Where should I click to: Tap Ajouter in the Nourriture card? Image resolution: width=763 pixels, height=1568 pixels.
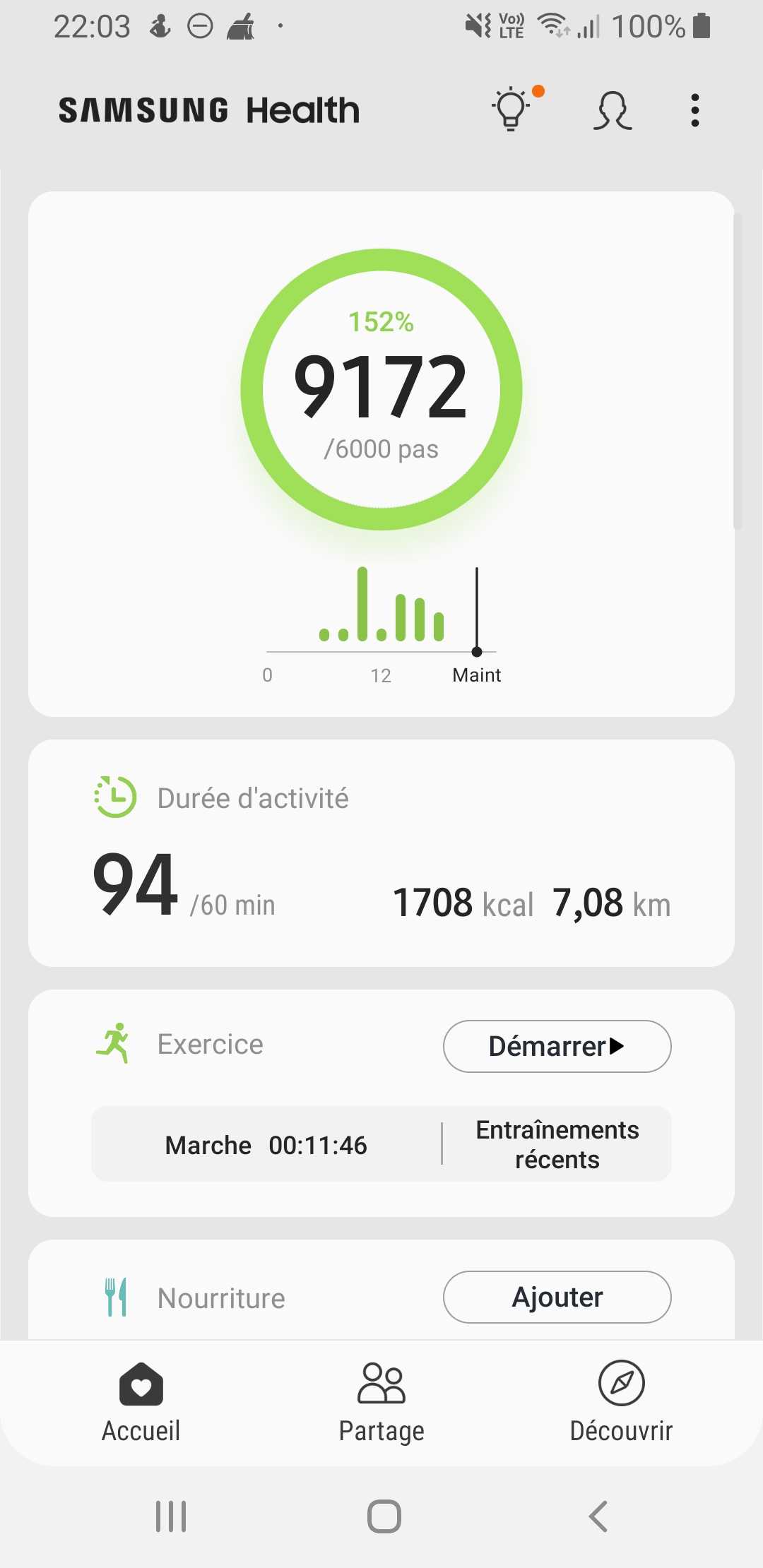tap(557, 1297)
